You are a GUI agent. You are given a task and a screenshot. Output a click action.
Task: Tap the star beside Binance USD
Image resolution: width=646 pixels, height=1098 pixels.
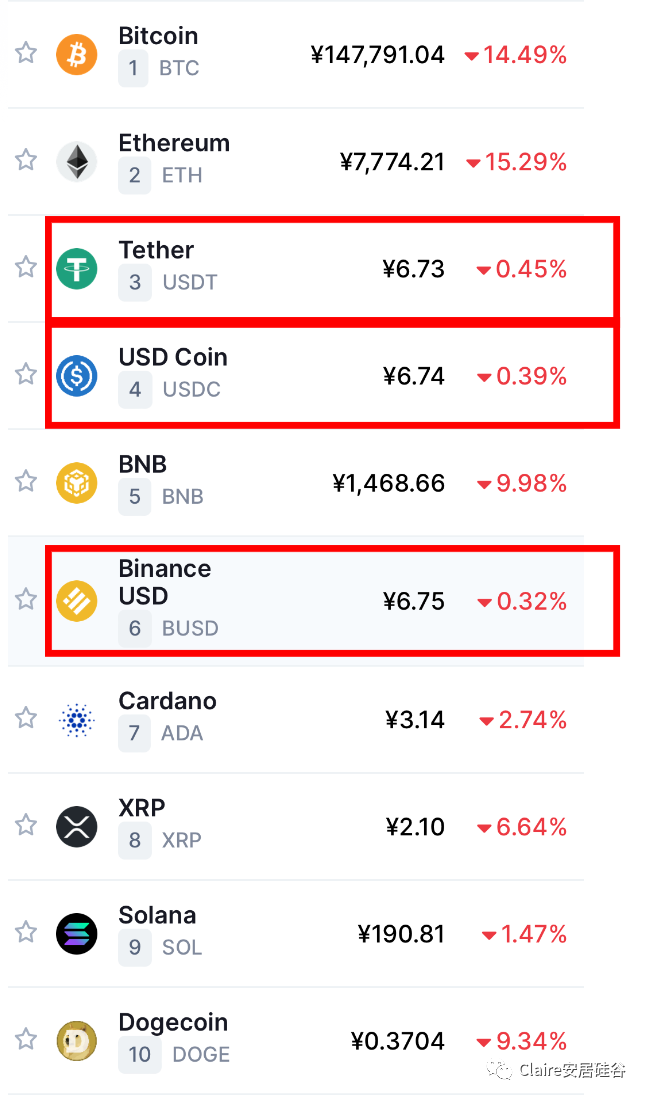[x=26, y=599]
